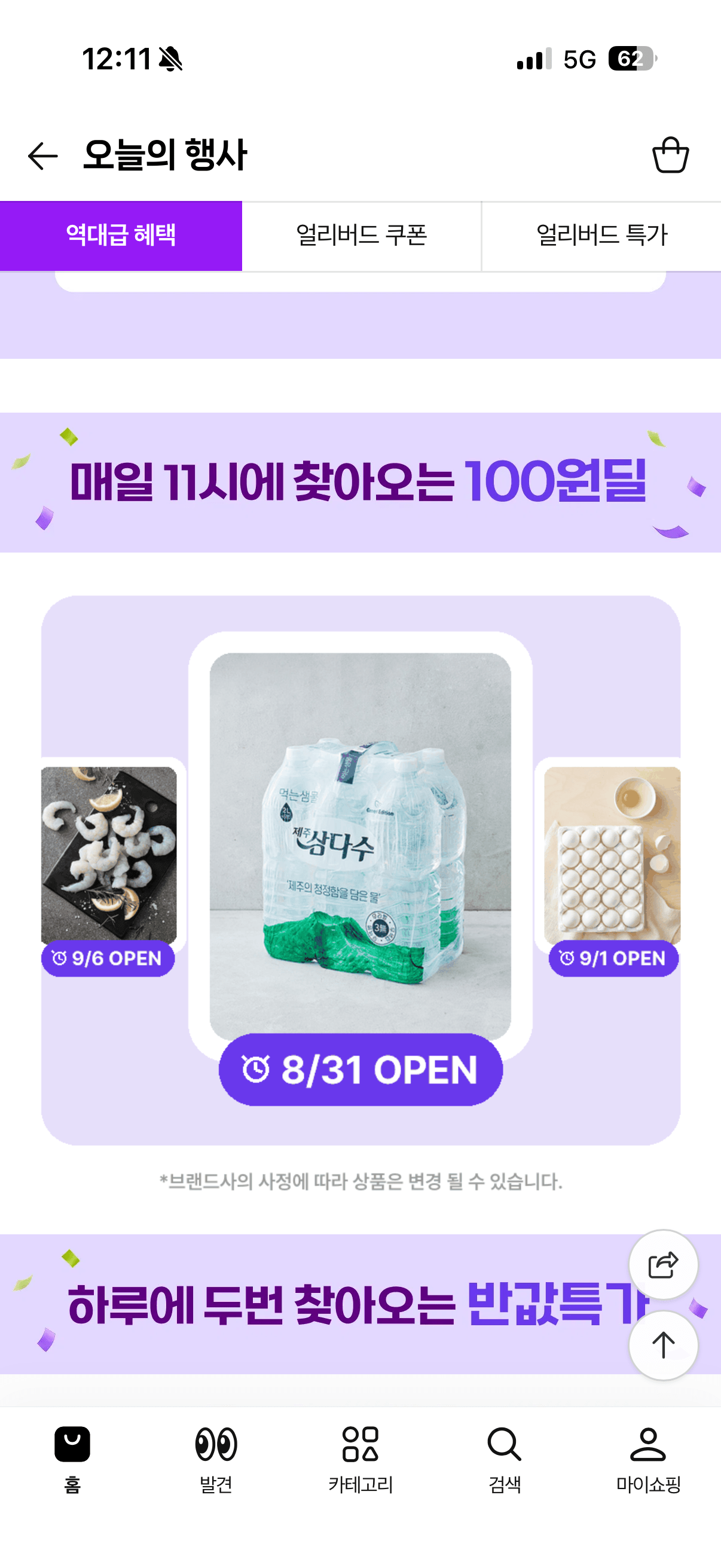This screenshot has width=721, height=1568.
Task: Open the shopping cart
Action: 671,155
